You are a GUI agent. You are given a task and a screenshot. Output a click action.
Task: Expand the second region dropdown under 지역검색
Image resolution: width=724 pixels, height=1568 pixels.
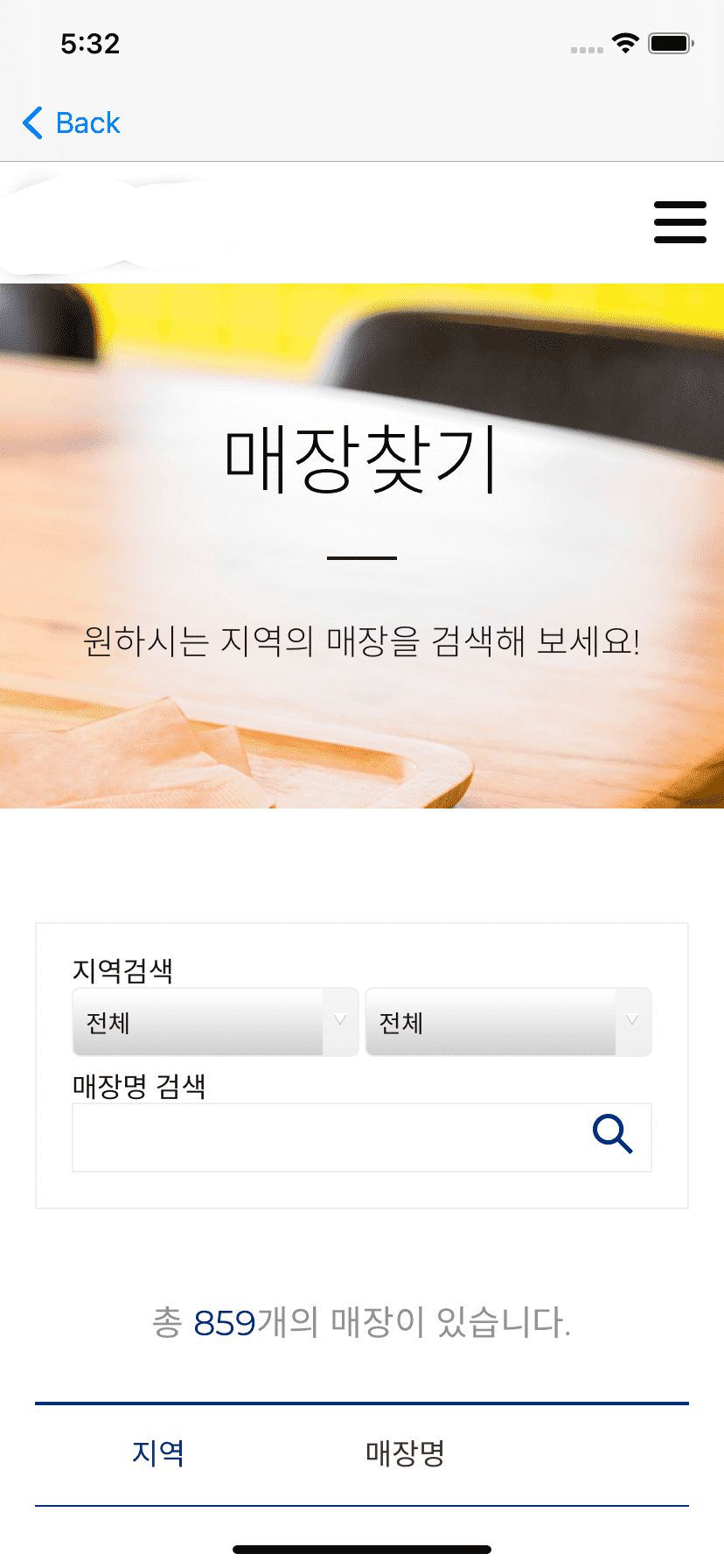(508, 1022)
